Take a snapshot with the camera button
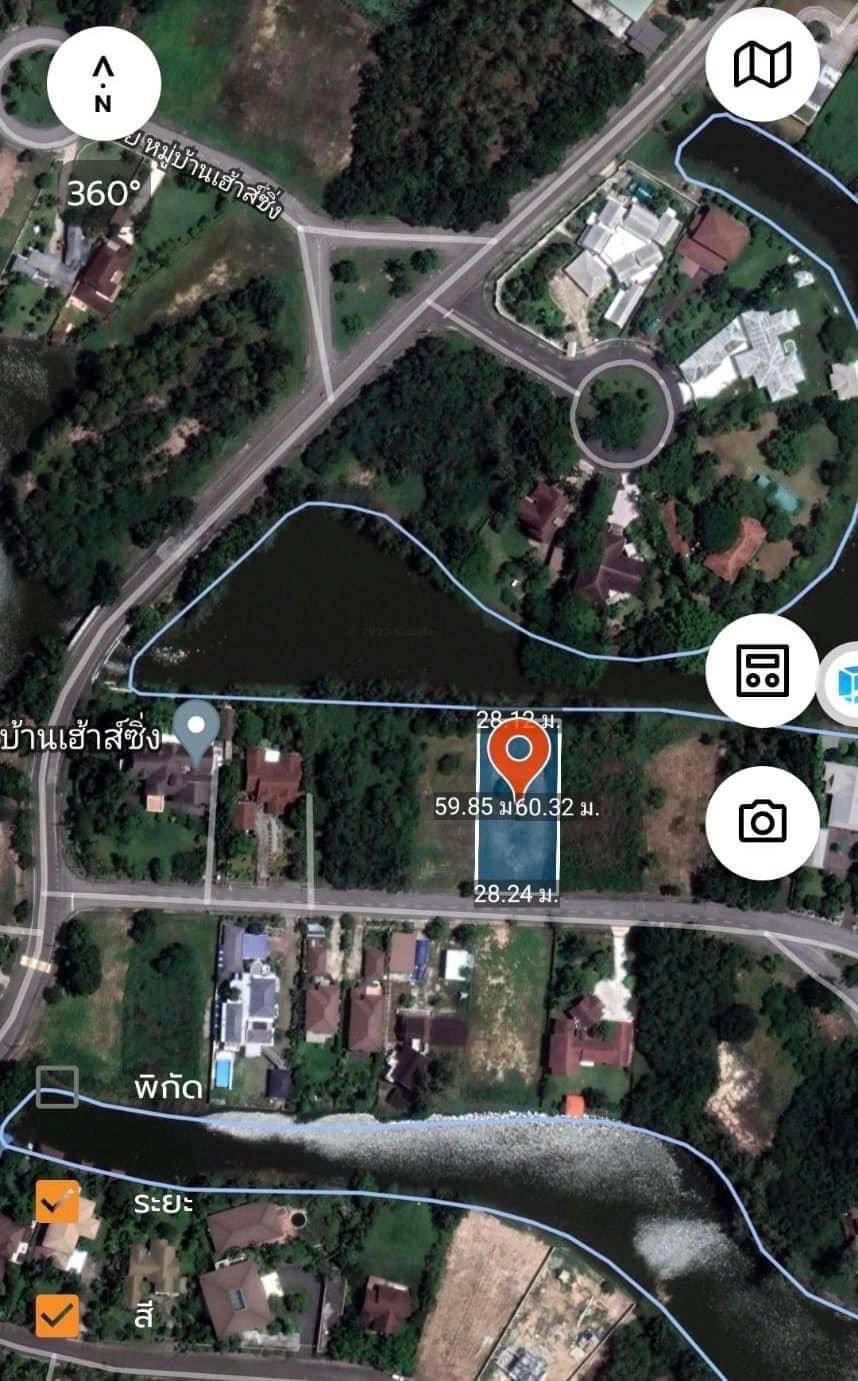Screen dimensions: 858x1381 click(762, 822)
